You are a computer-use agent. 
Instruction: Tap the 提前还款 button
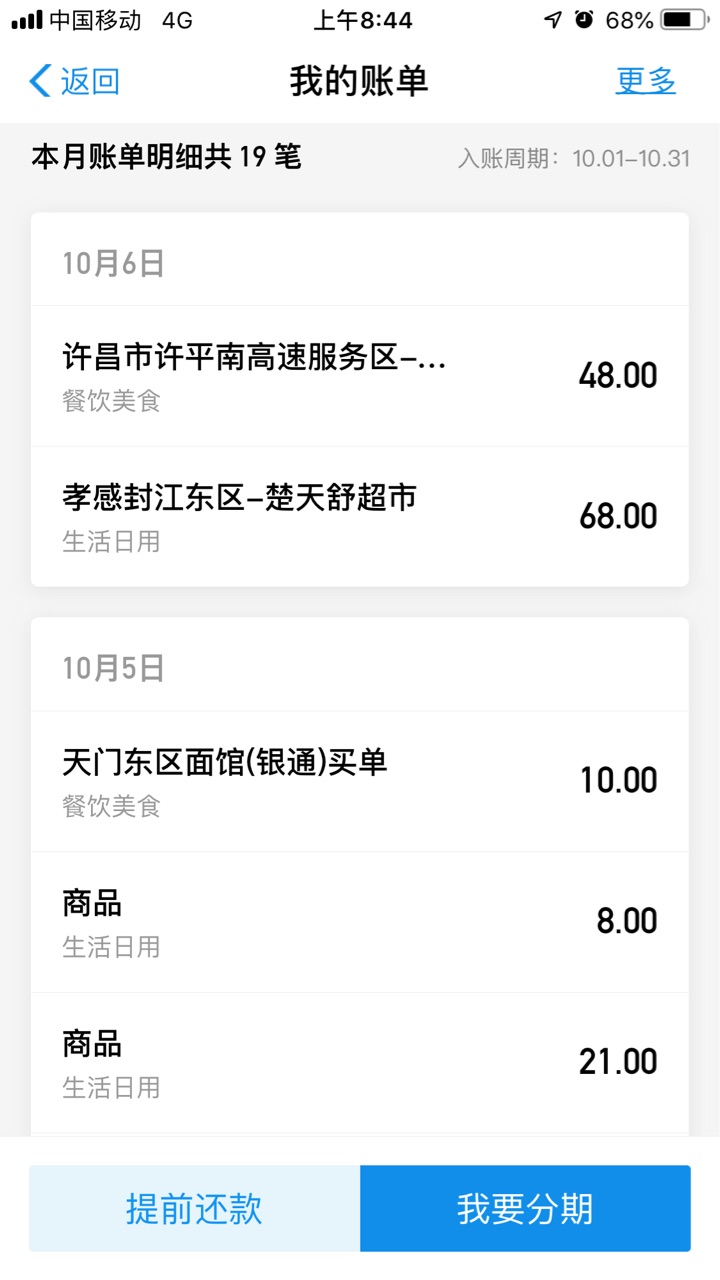[195, 1208]
